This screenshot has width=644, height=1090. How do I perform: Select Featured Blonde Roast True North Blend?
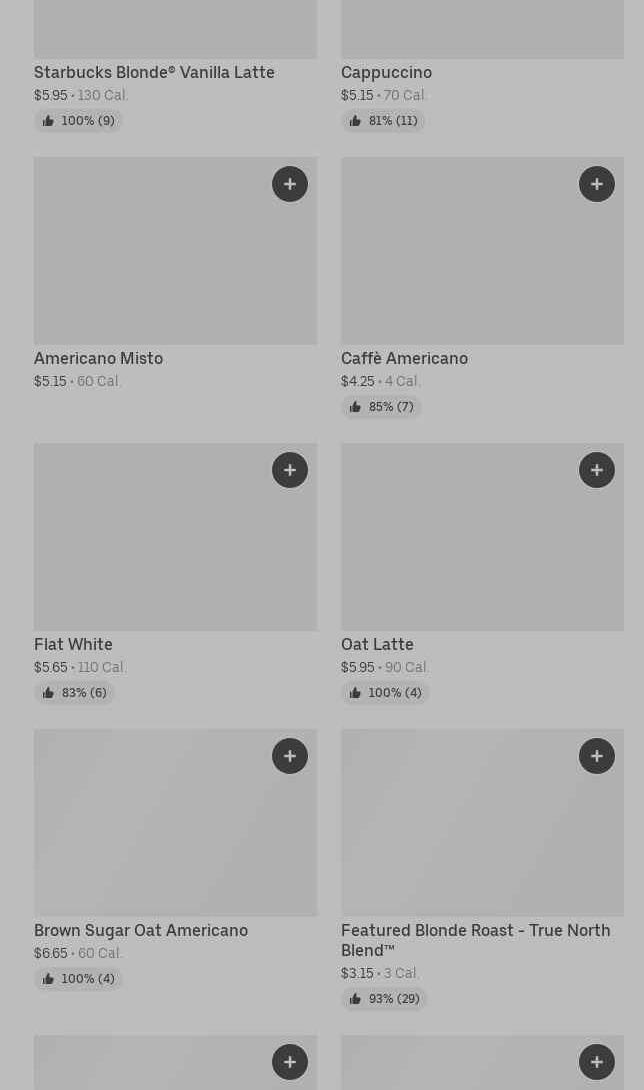point(482,869)
